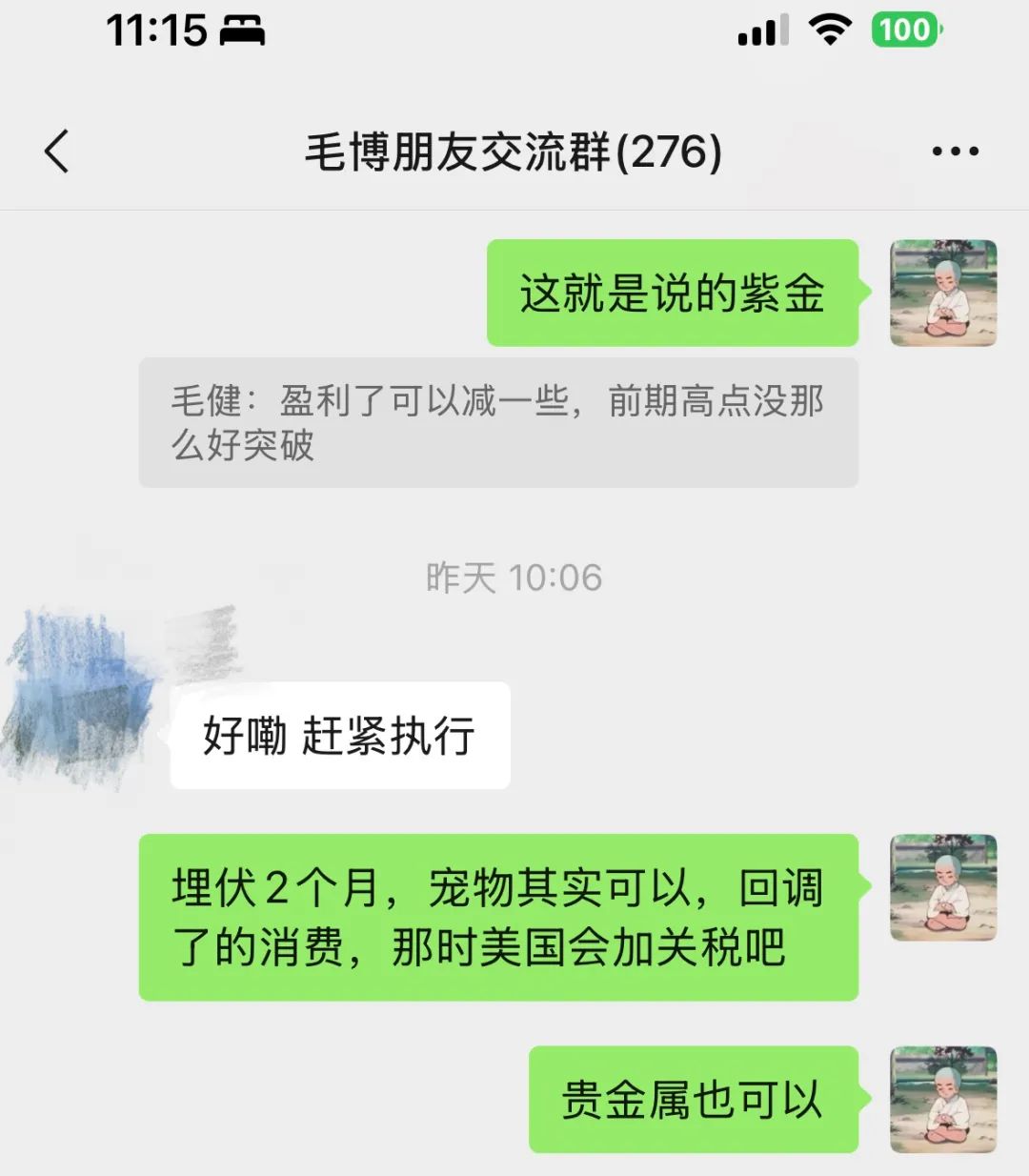Open the group chat options menu
This screenshot has height=1176, width=1029.
(x=955, y=152)
